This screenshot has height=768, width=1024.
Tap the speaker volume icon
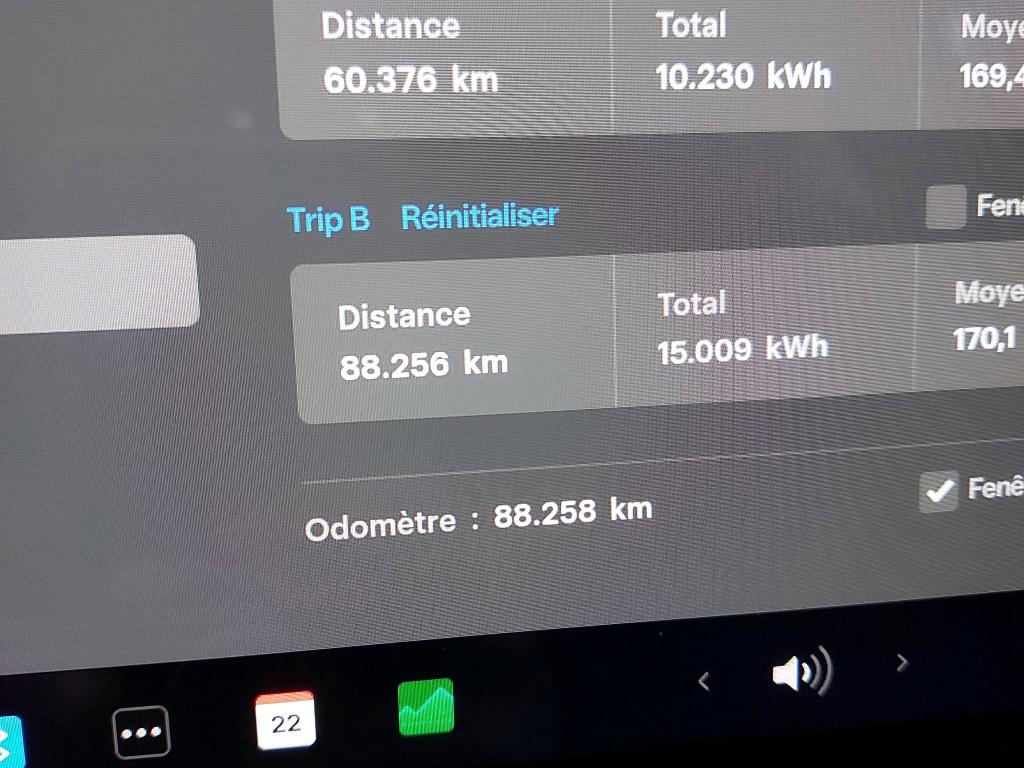click(x=800, y=672)
